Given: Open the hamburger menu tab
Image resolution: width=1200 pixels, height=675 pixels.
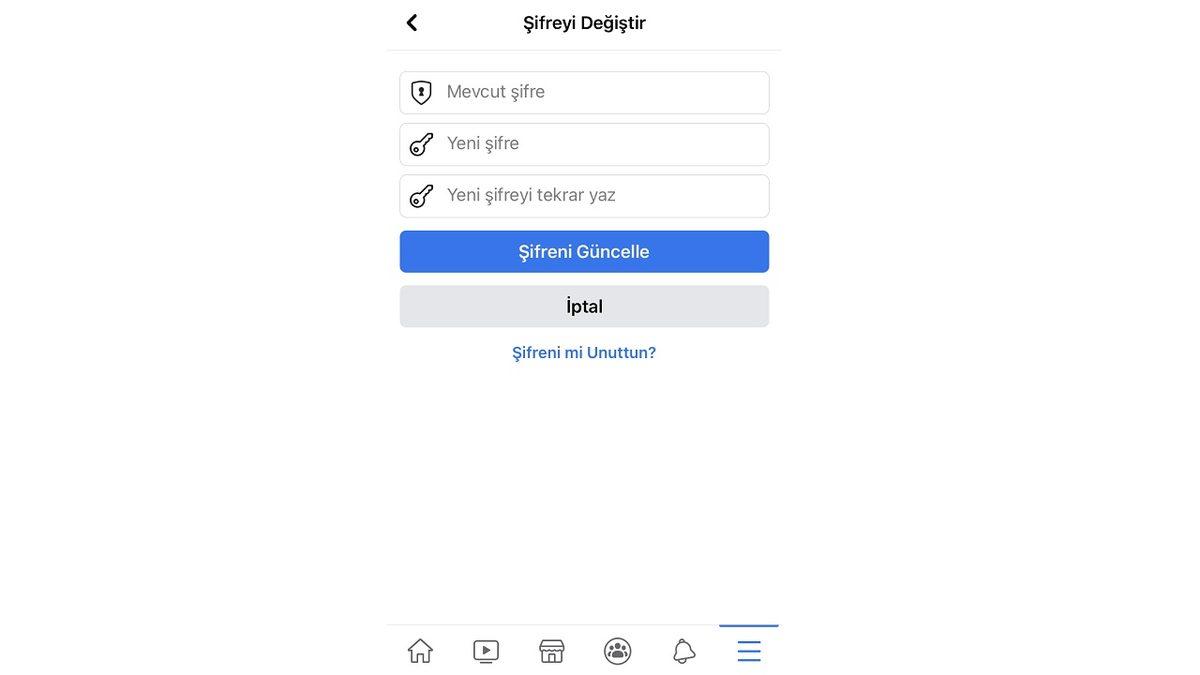Looking at the screenshot, I should tap(749, 651).
